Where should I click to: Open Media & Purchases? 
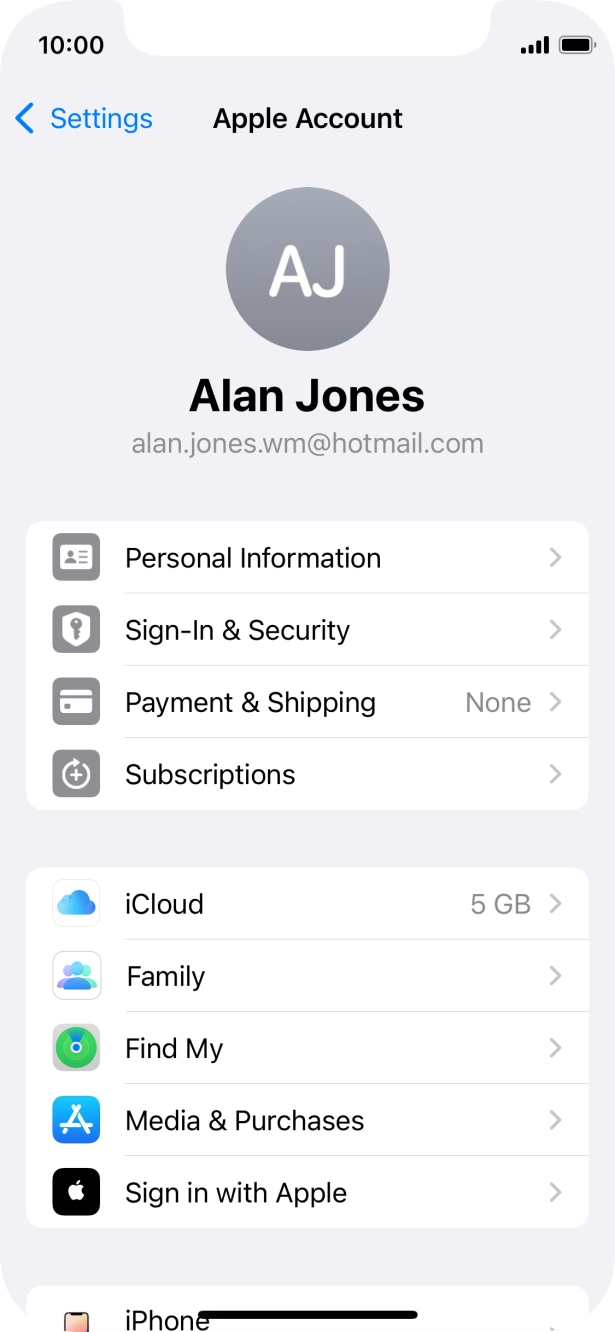point(307,1120)
